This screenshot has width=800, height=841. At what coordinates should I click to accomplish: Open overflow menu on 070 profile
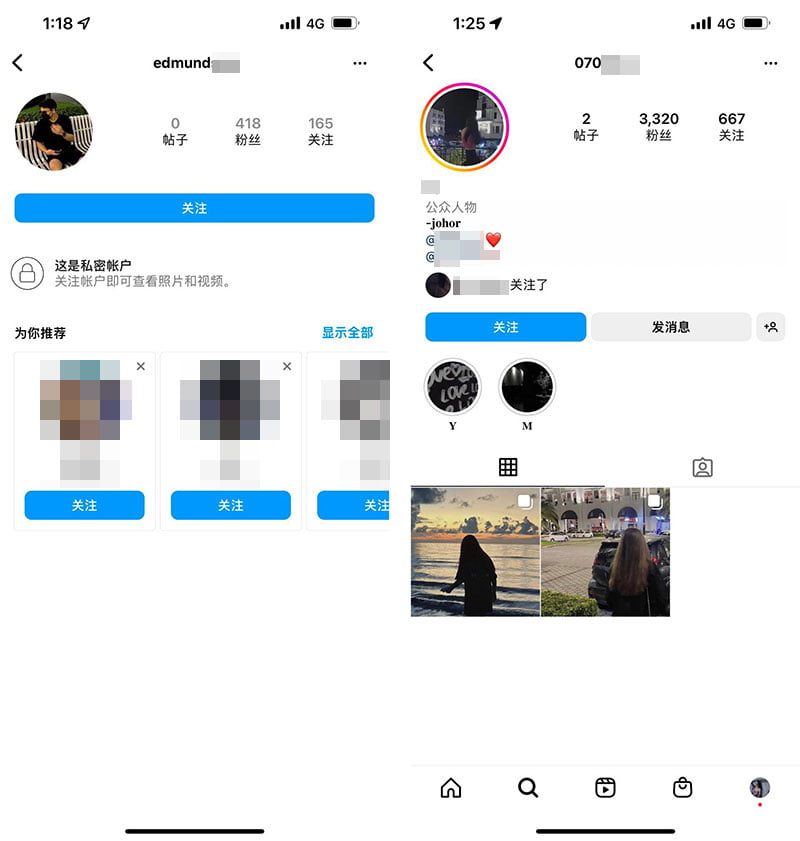click(x=770, y=63)
